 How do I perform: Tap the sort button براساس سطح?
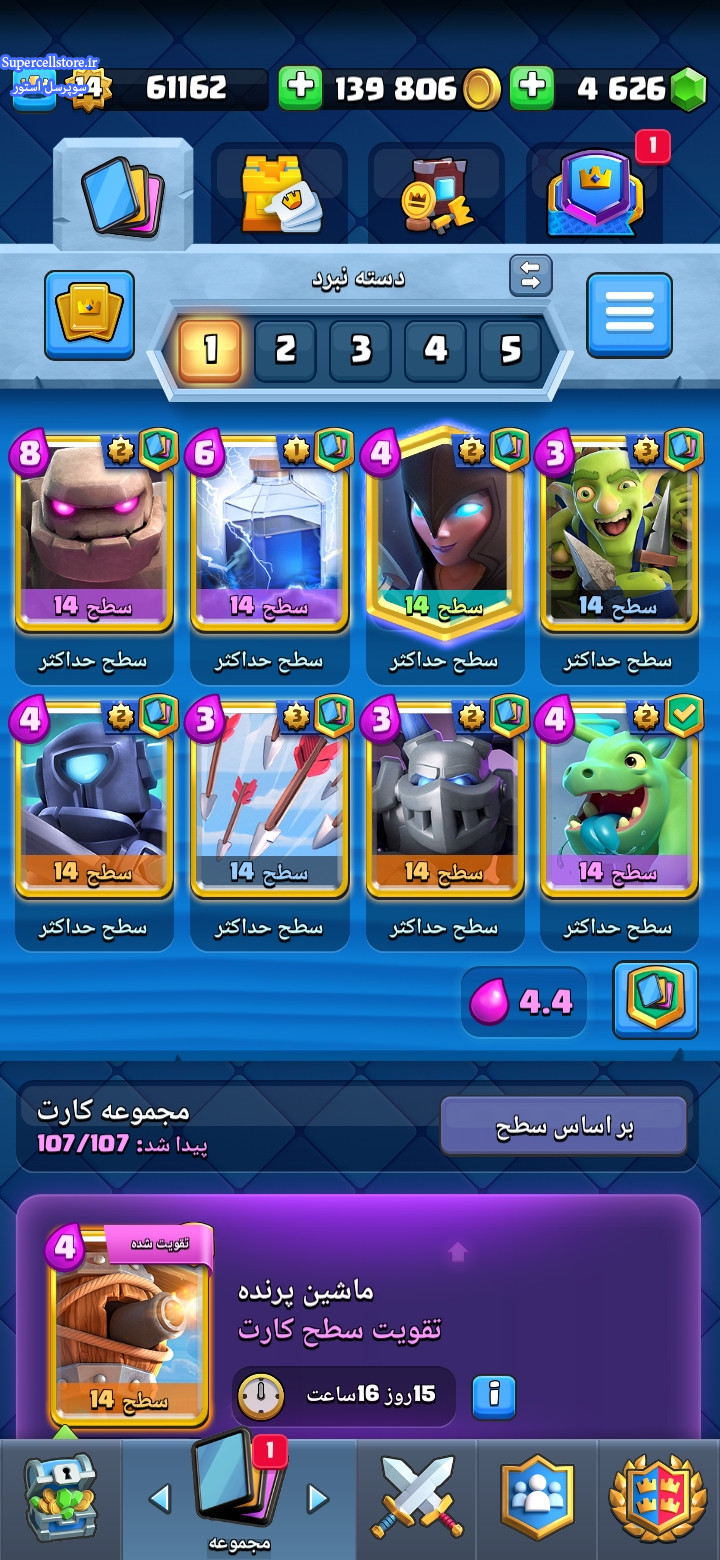pyautogui.click(x=564, y=1126)
